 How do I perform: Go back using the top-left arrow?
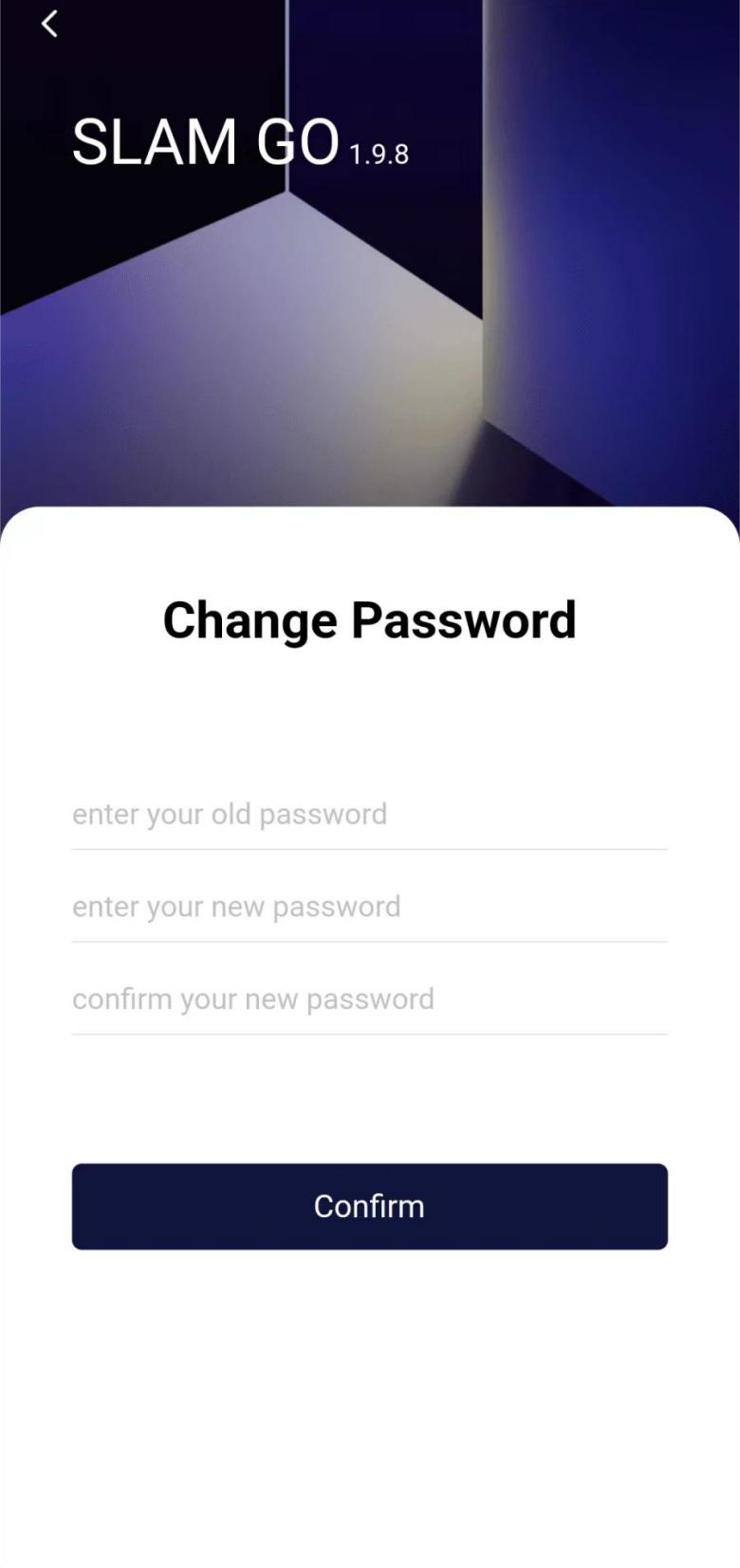tap(50, 24)
